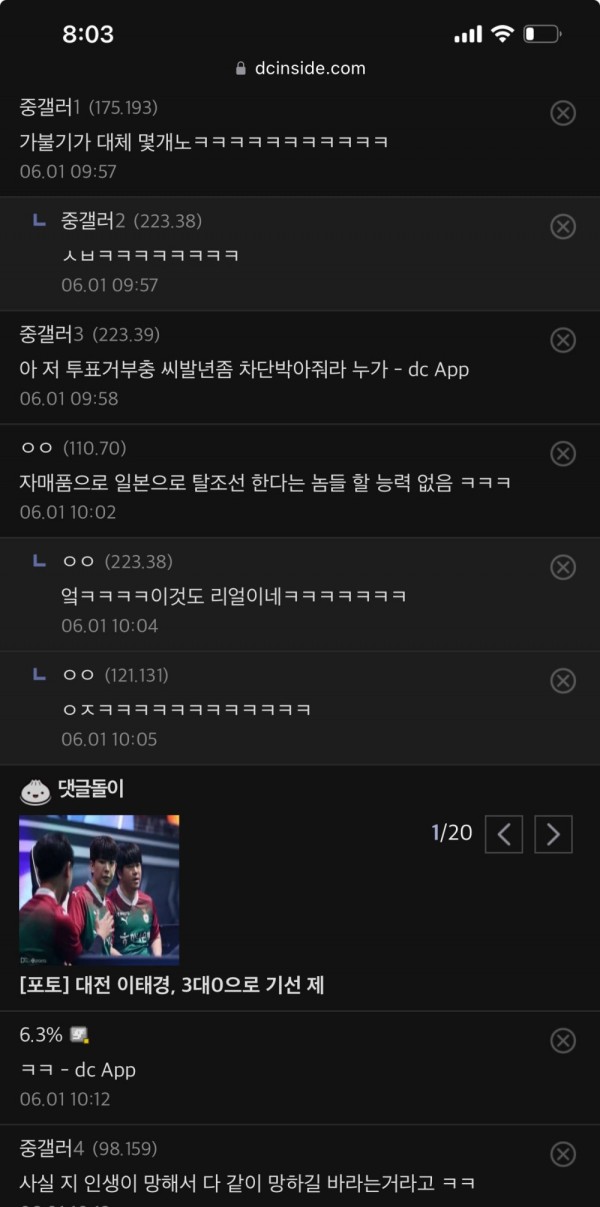
Task: Open the 6.3% user's profile icon
Action: click(x=80, y=1036)
